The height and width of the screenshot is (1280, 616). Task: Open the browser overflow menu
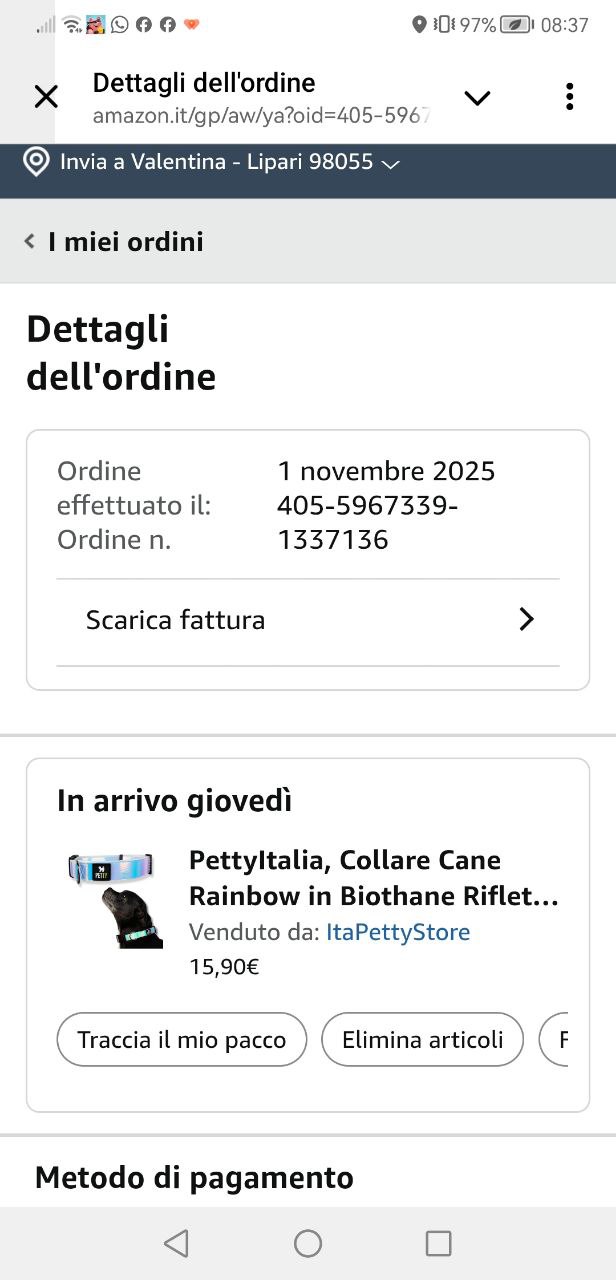point(569,97)
